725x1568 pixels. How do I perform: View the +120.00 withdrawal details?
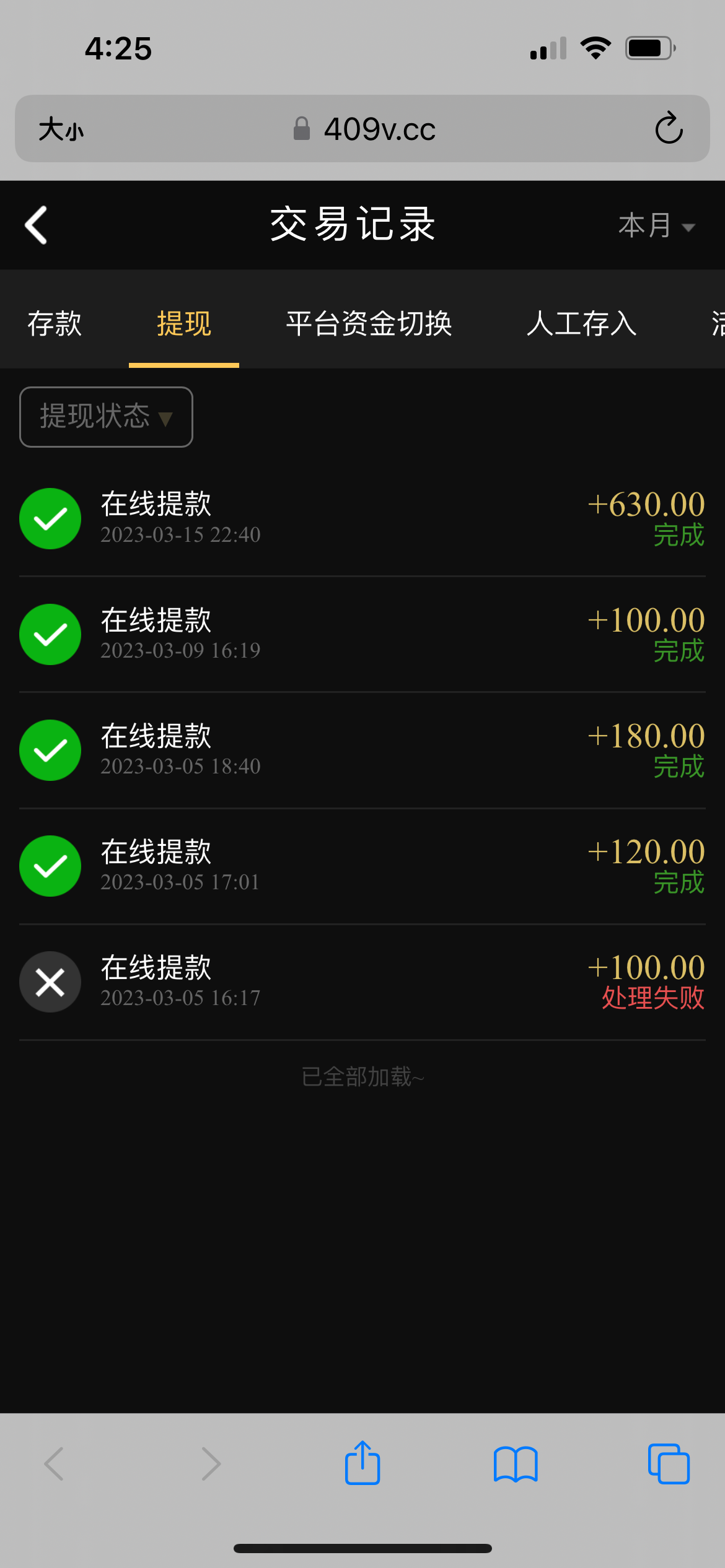click(362, 866)
